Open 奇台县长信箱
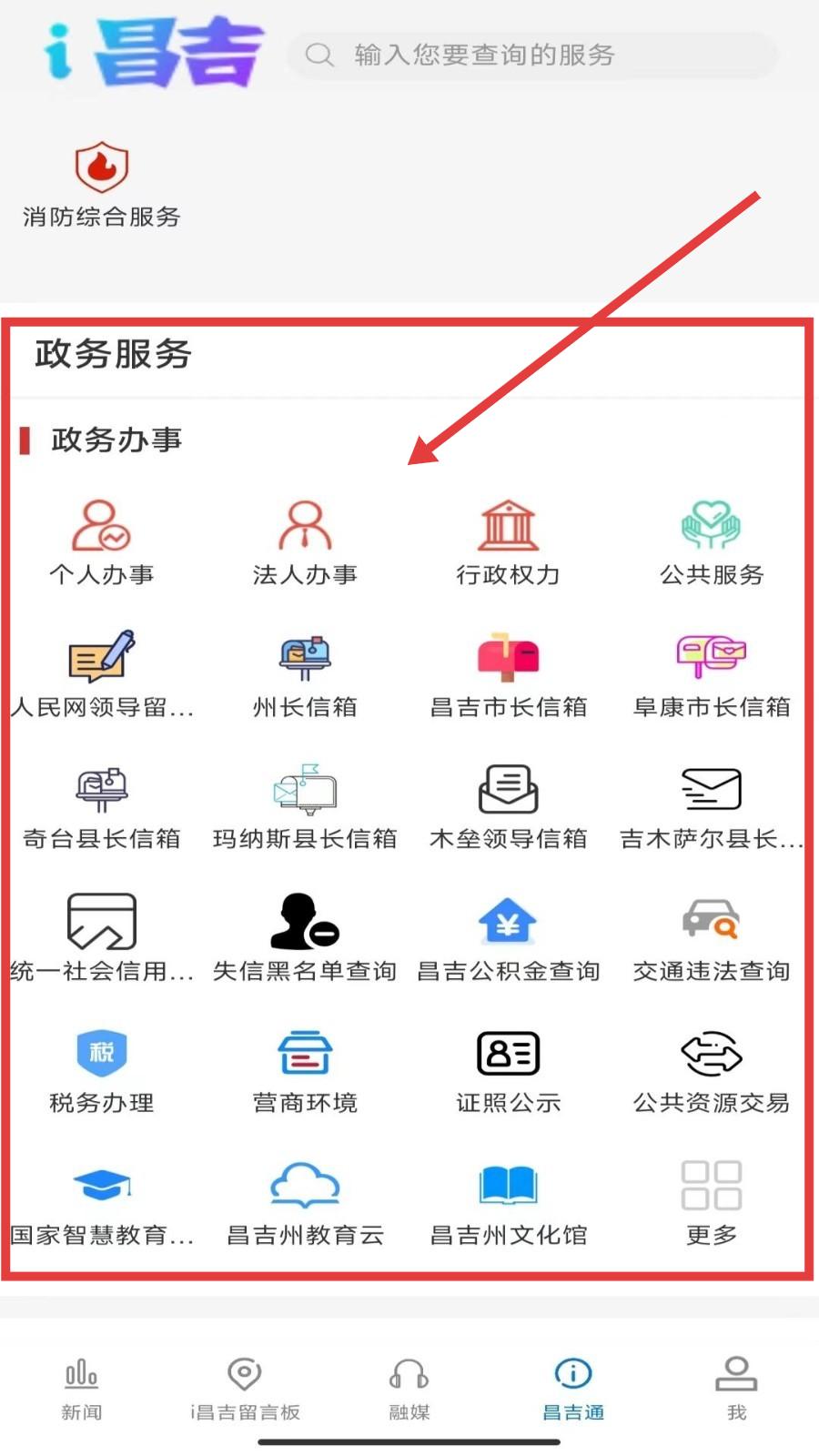The image size is (819, 1456). pos(101,807)
